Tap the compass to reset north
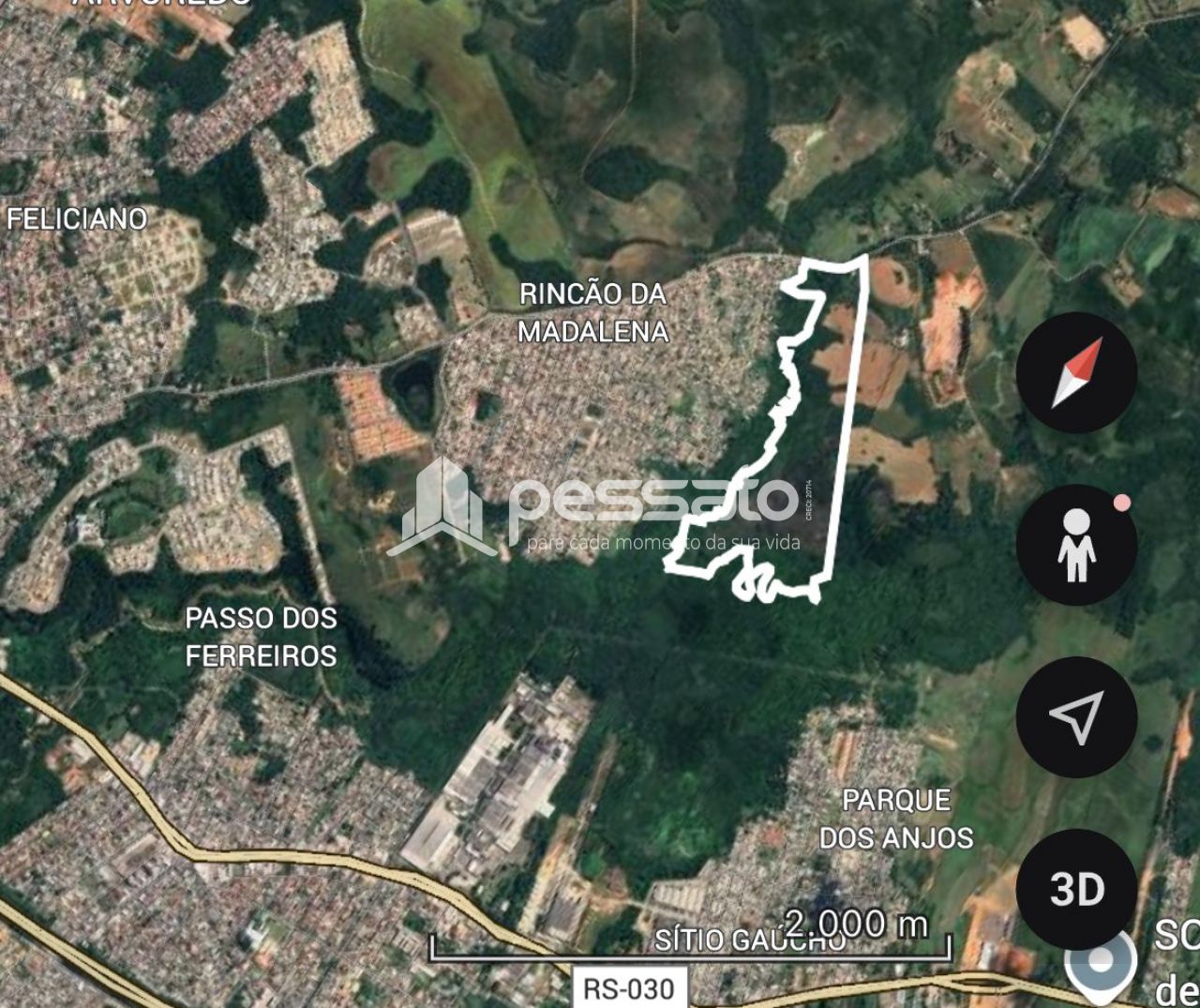Image resolution: width=1200 pixels, height=1008 pixels. click(1076, 372)
